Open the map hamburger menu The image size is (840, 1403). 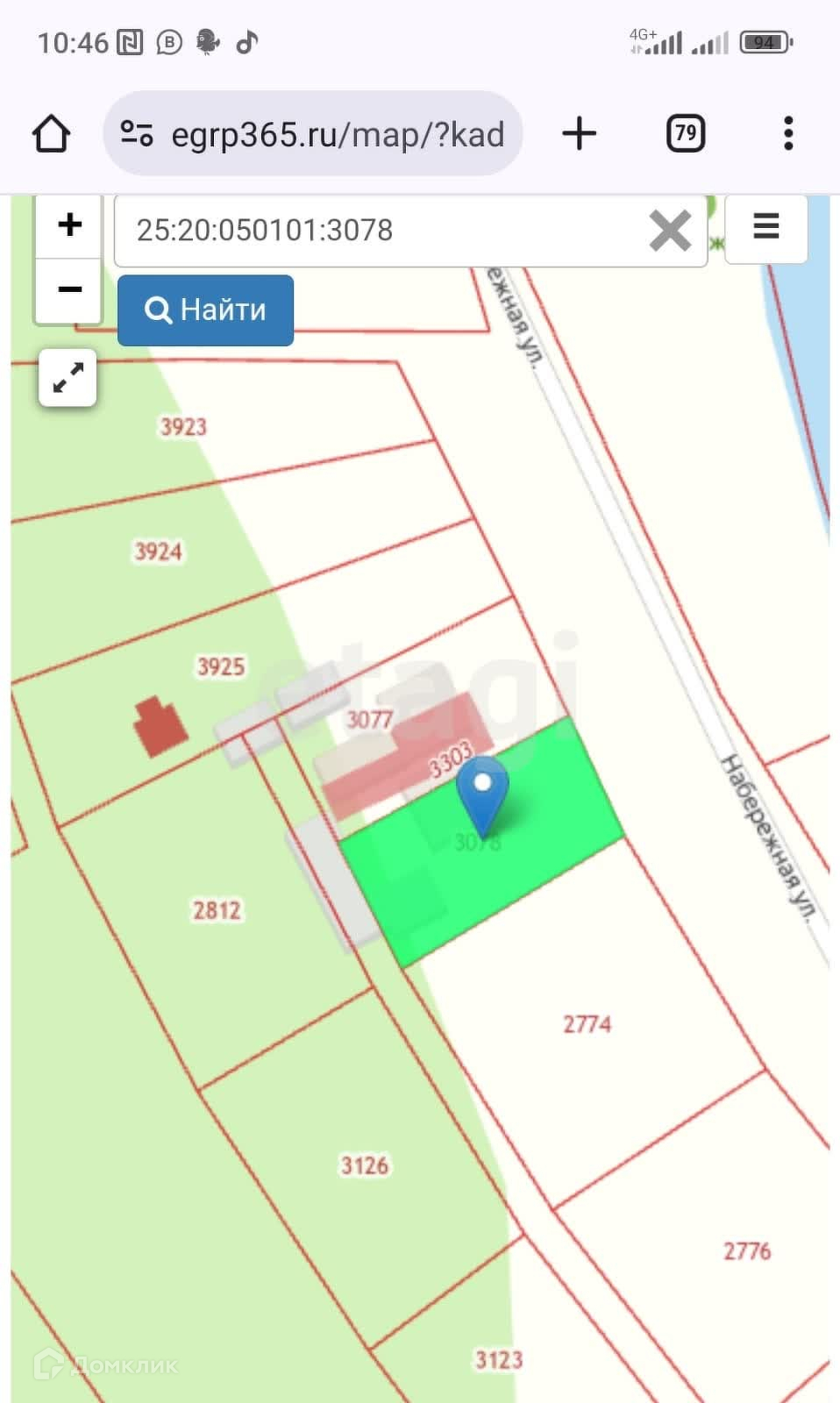coord(766,227)
